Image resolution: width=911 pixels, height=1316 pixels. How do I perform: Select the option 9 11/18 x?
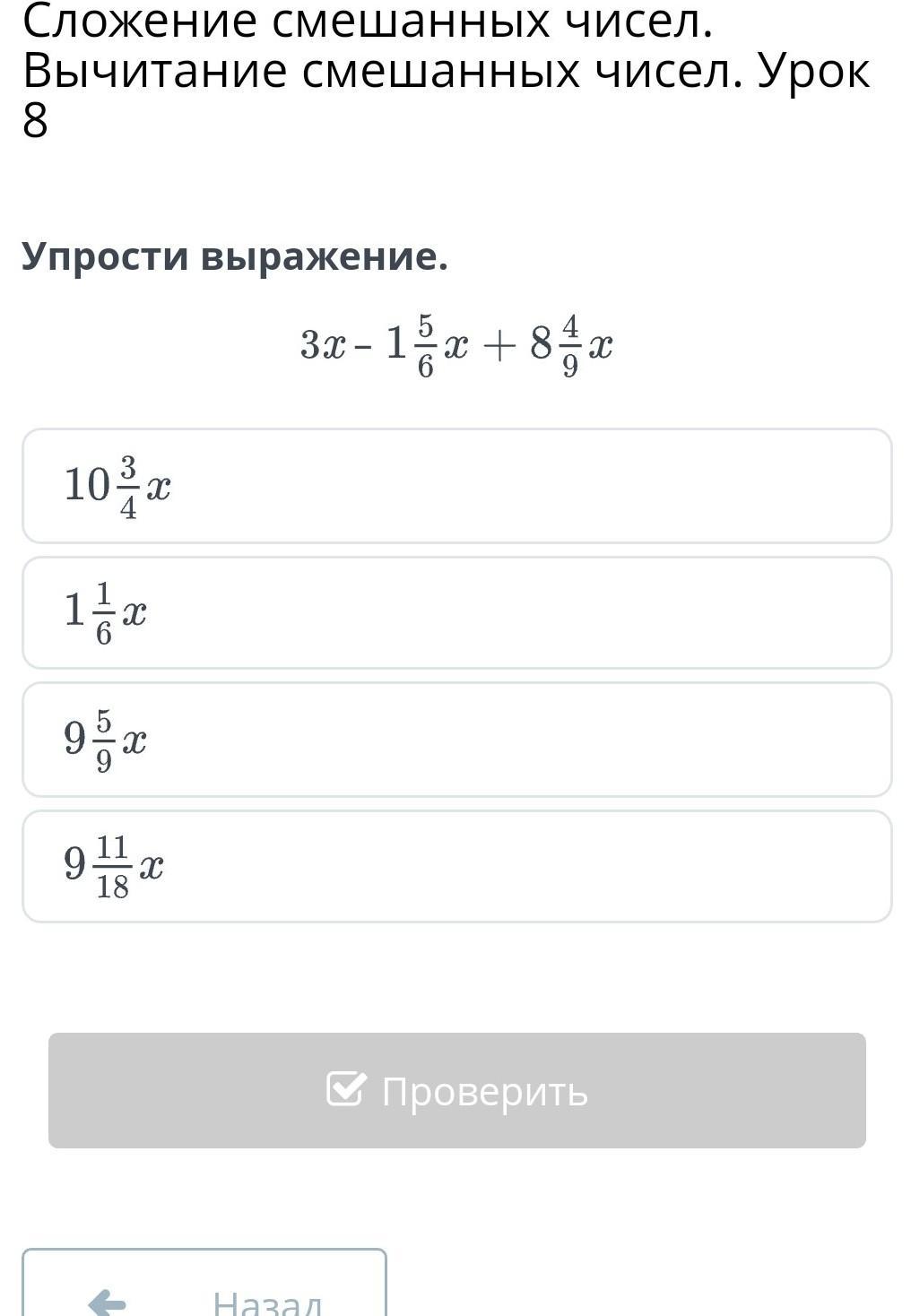coord(455,866)
